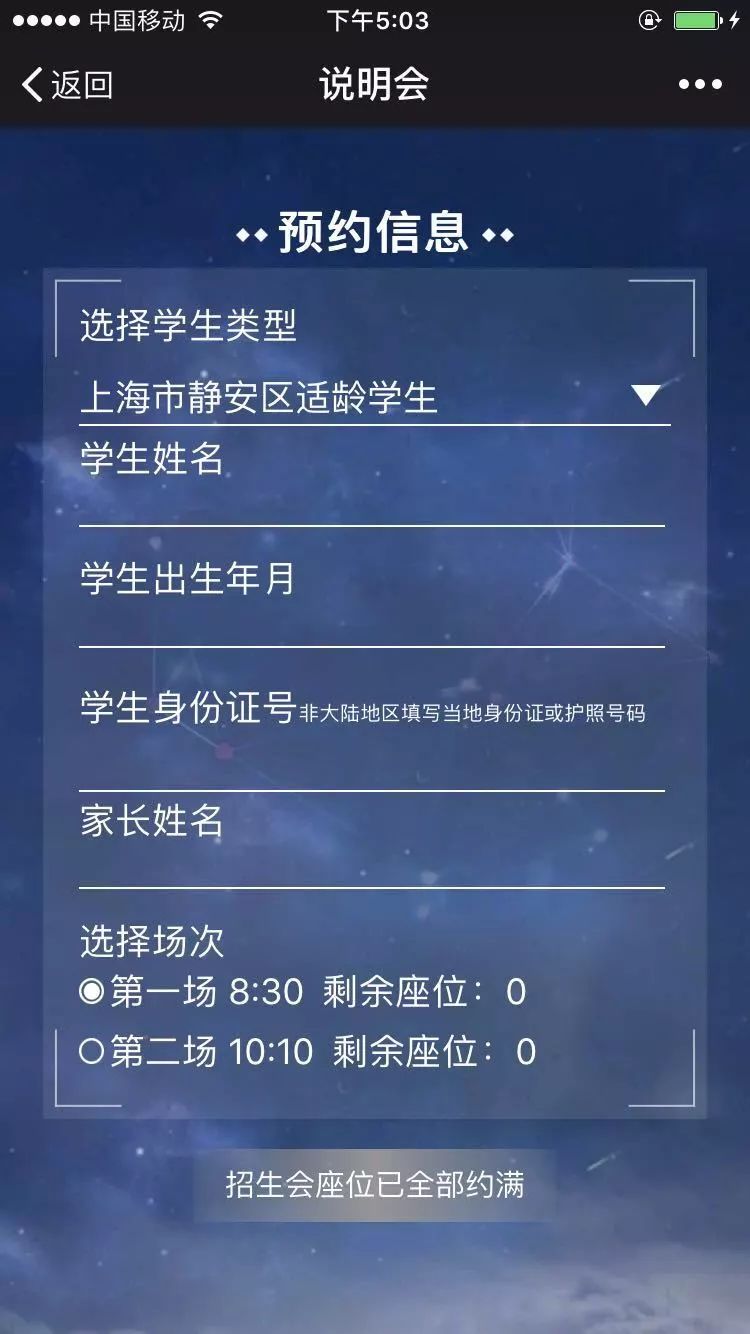This screenshot has width=750, height=1334.
Task: Select the 第一场 8:30 session
Action: click(x=92, y=992)
